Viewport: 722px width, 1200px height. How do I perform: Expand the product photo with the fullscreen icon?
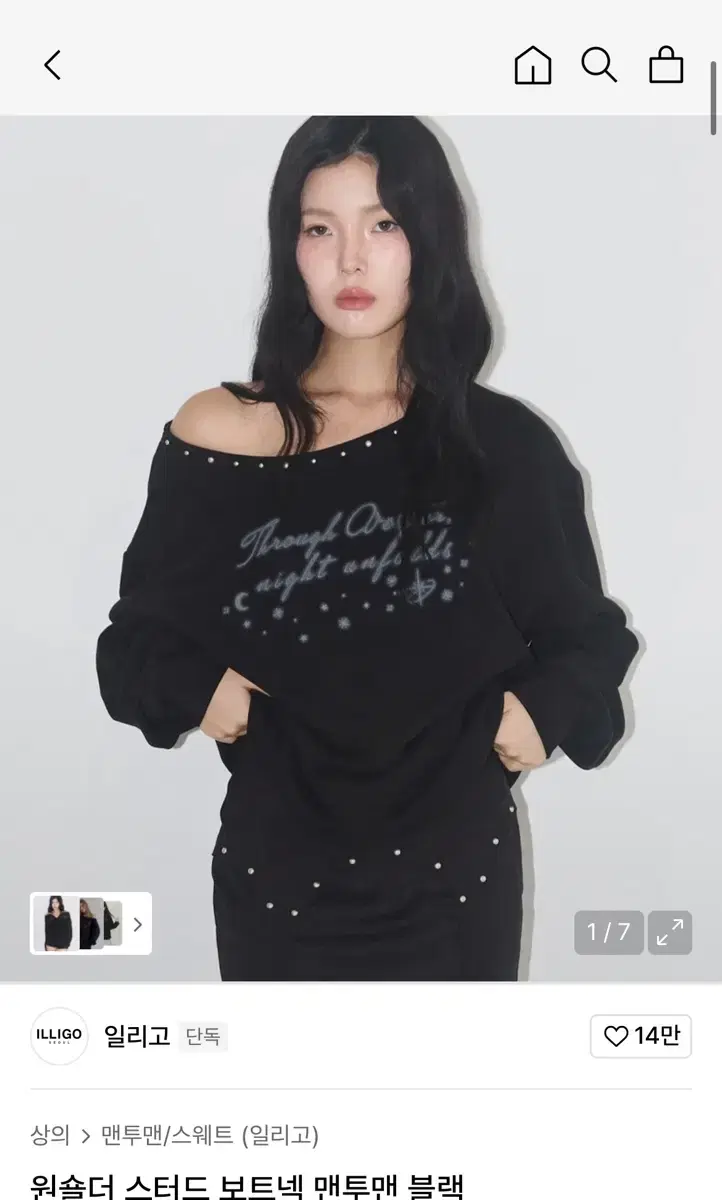point(668,932)
